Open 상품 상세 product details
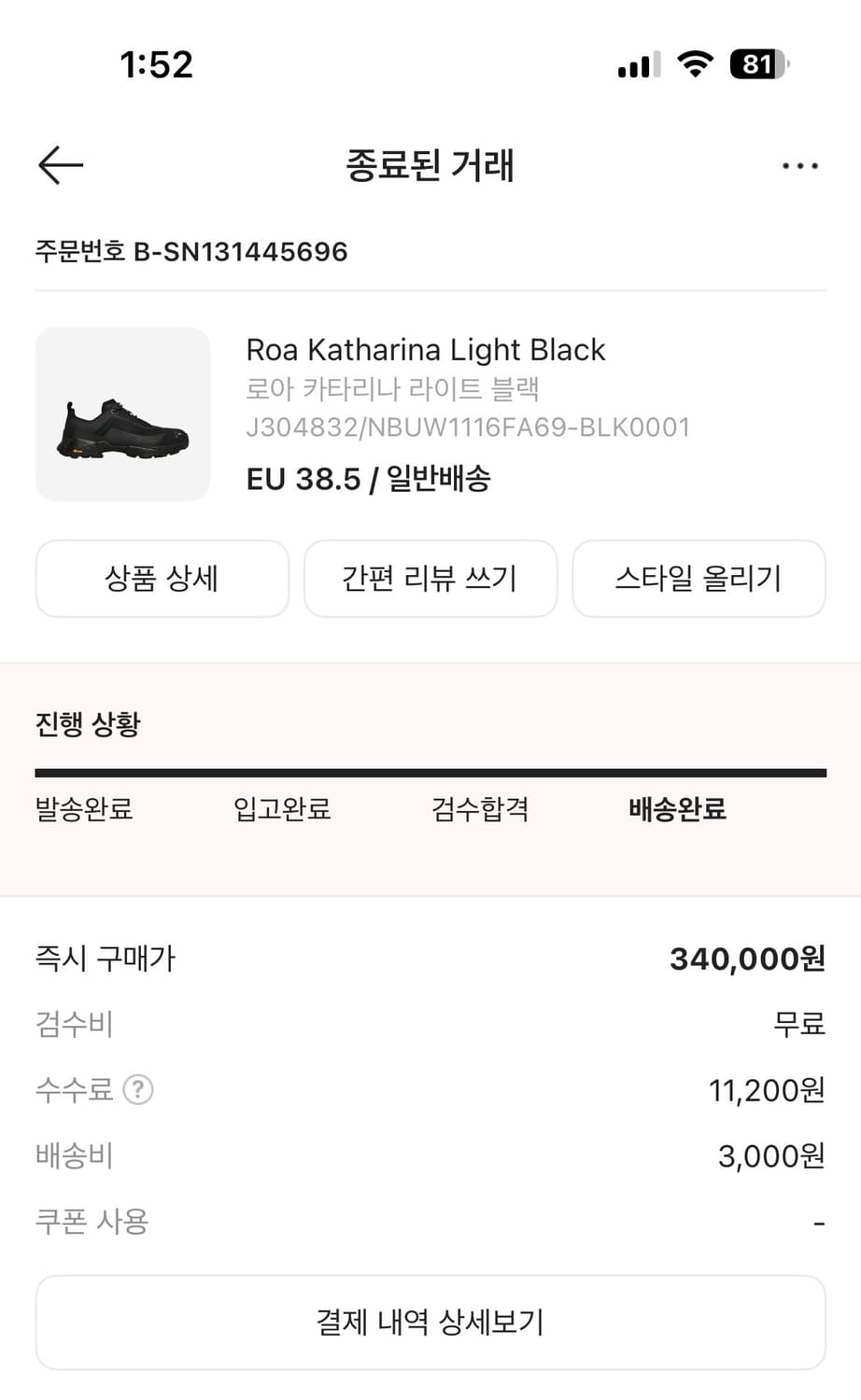This screenshot has height=1400, width=861. (162, 579)
